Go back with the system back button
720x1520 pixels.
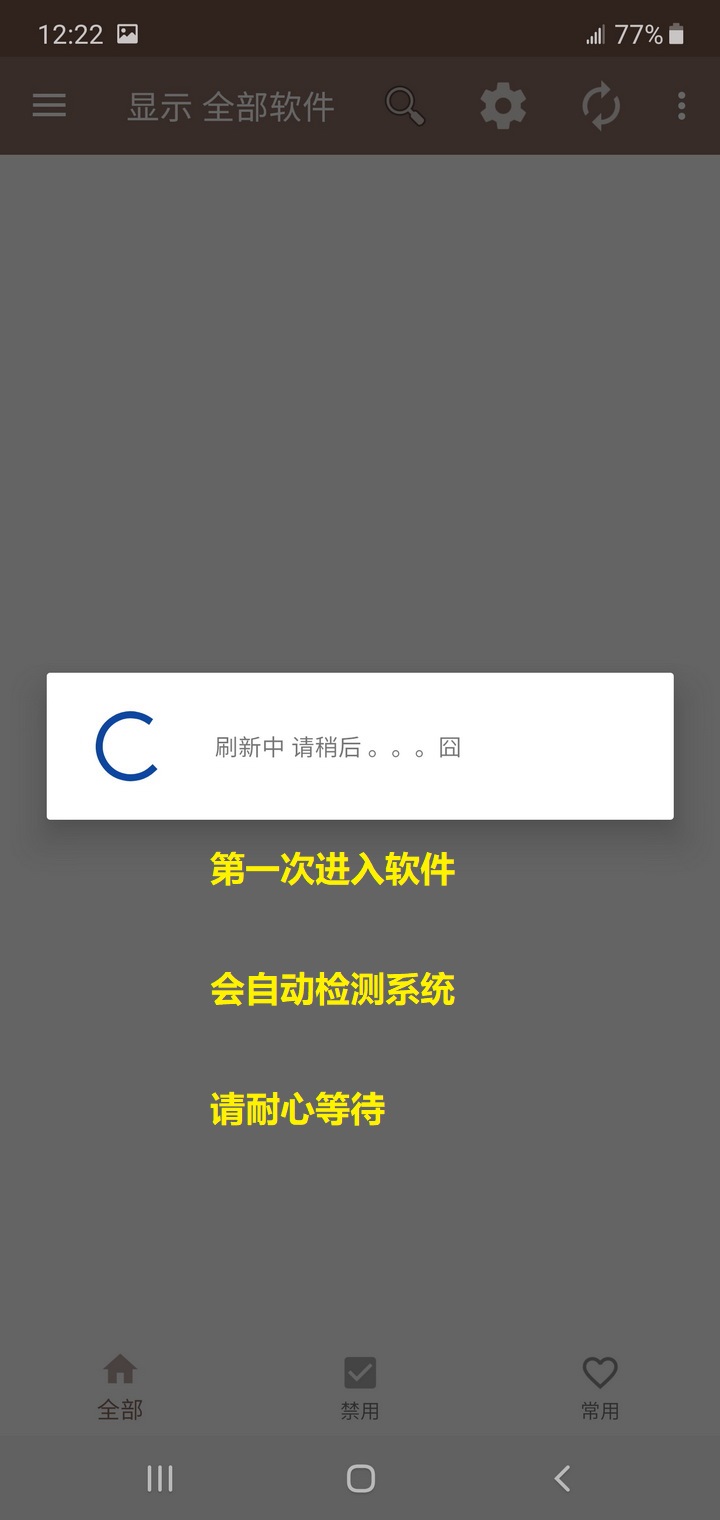click(562, 1478)
